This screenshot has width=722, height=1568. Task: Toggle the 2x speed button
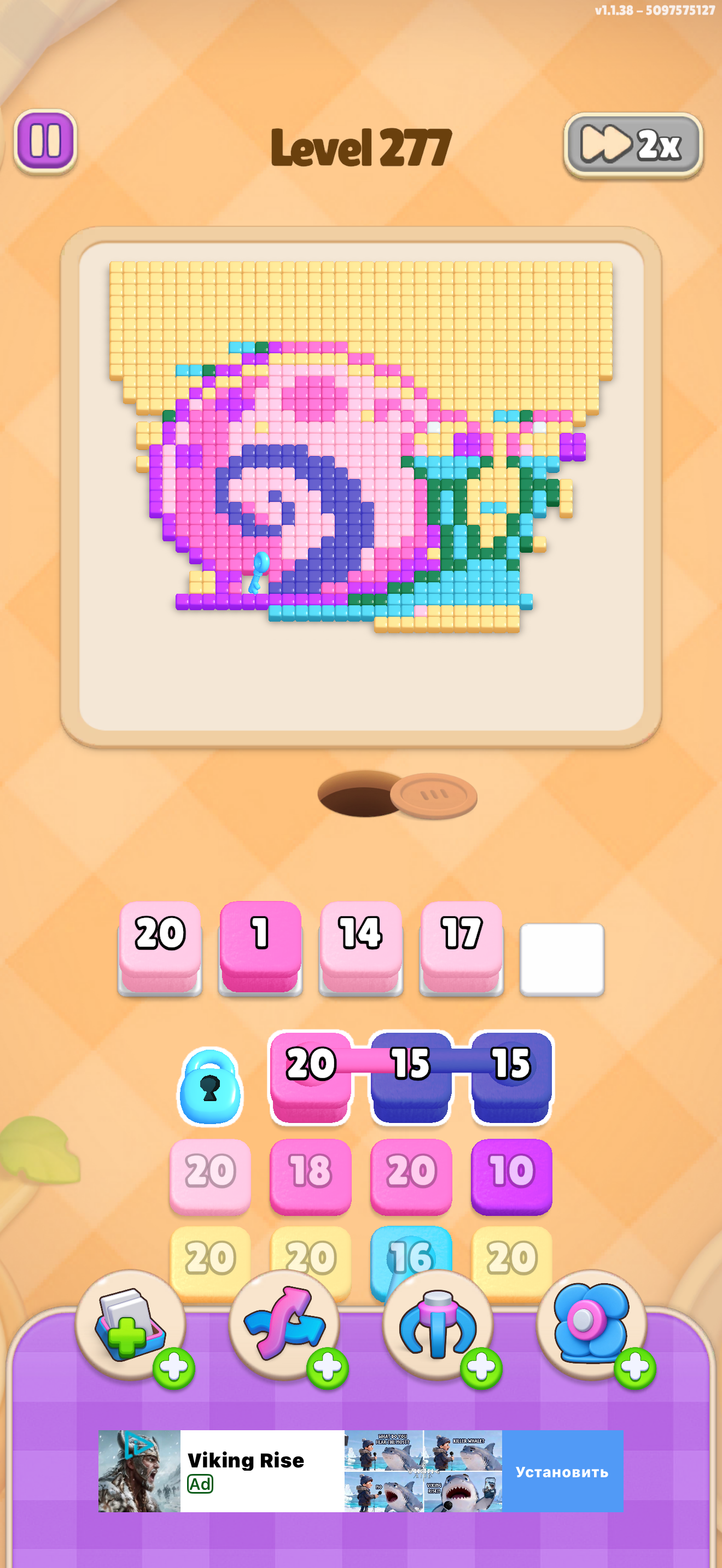point(633,145)
